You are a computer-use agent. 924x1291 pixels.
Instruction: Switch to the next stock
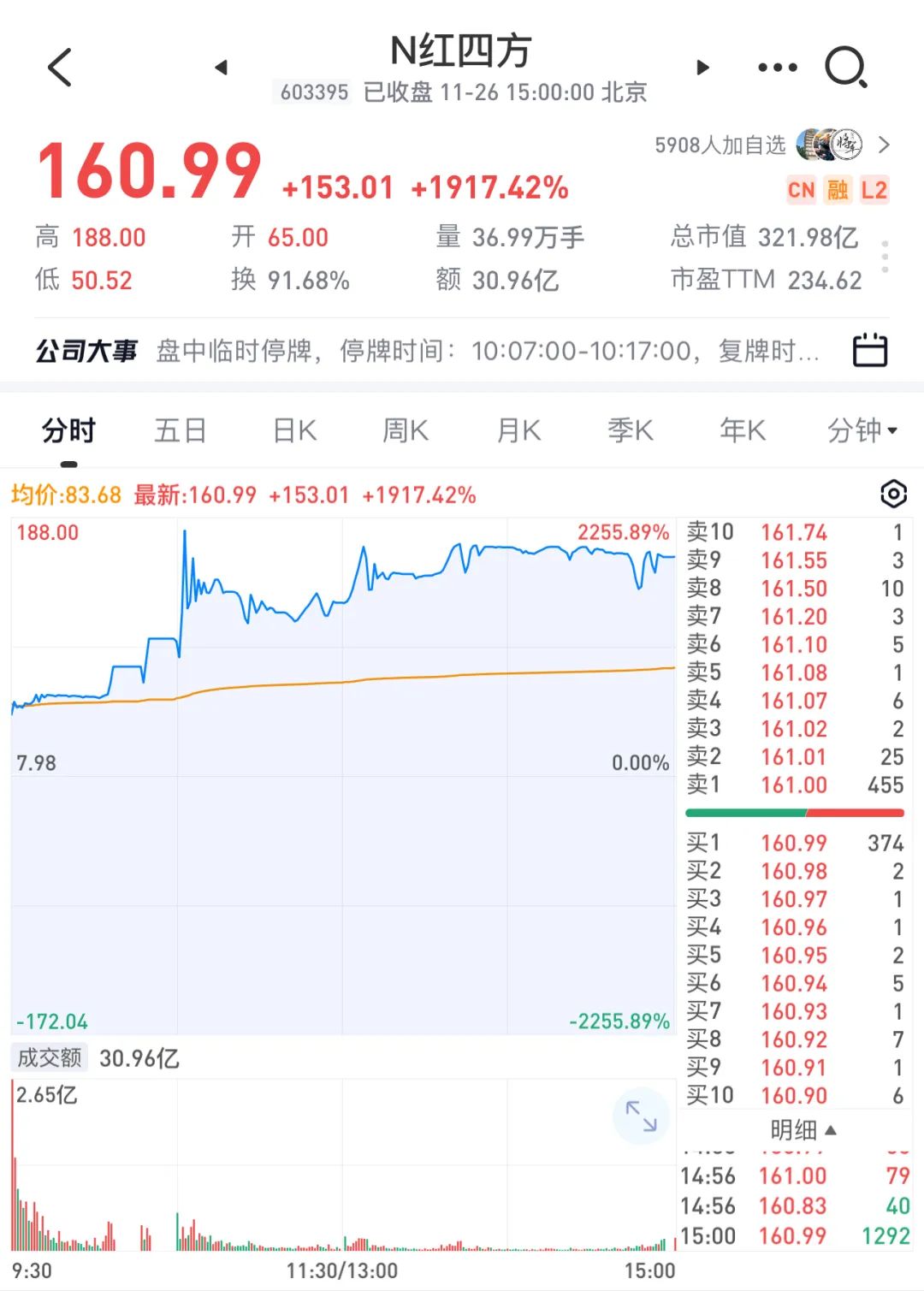(x=703, y=67)
